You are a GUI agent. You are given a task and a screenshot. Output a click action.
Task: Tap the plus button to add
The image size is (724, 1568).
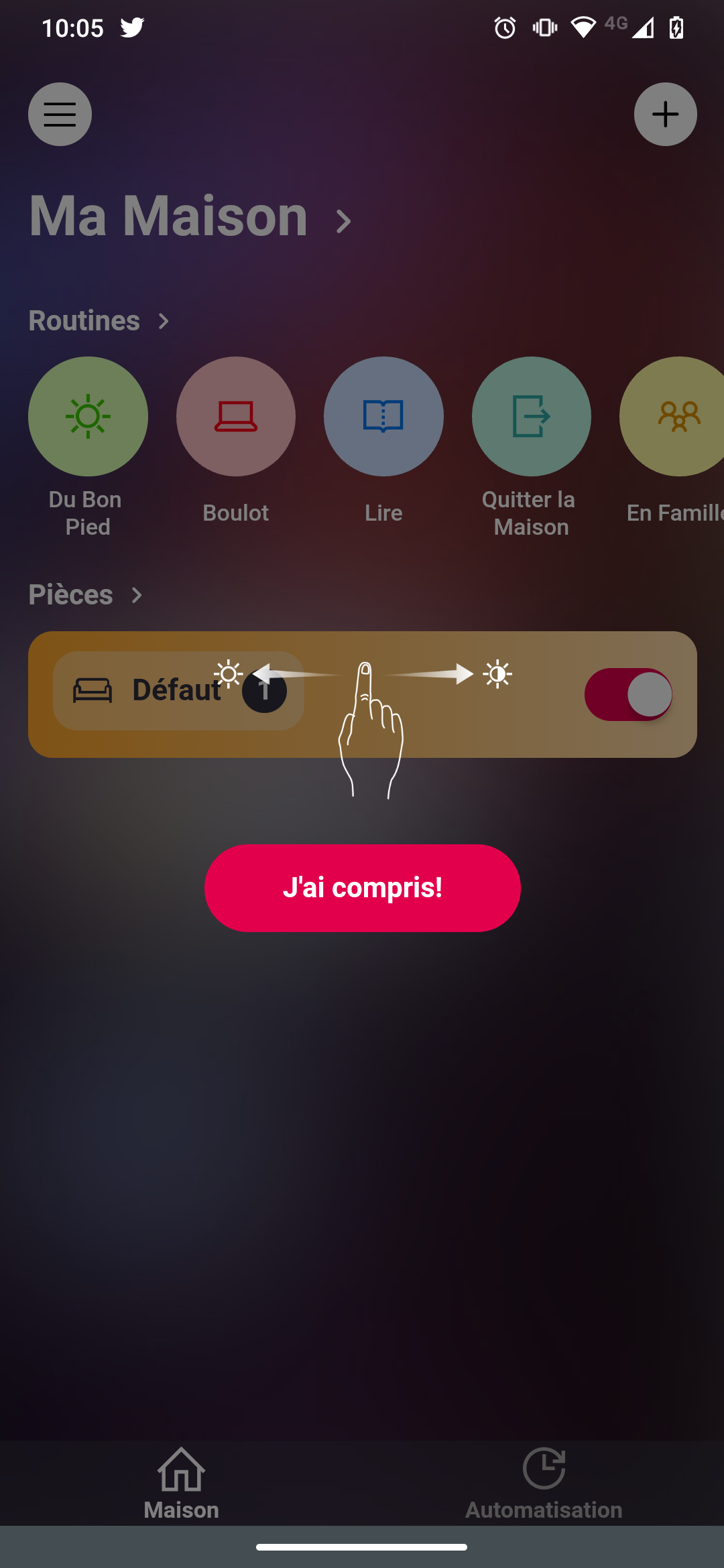point(665,115)
